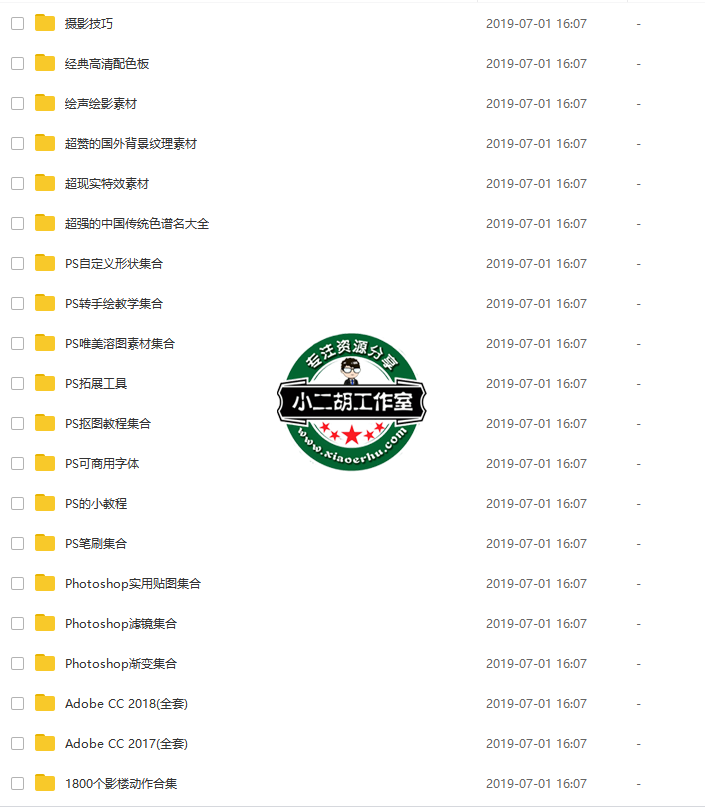Open the Adobe CC 2018(全套) folder
705x807 pixels.
(126, 703)
